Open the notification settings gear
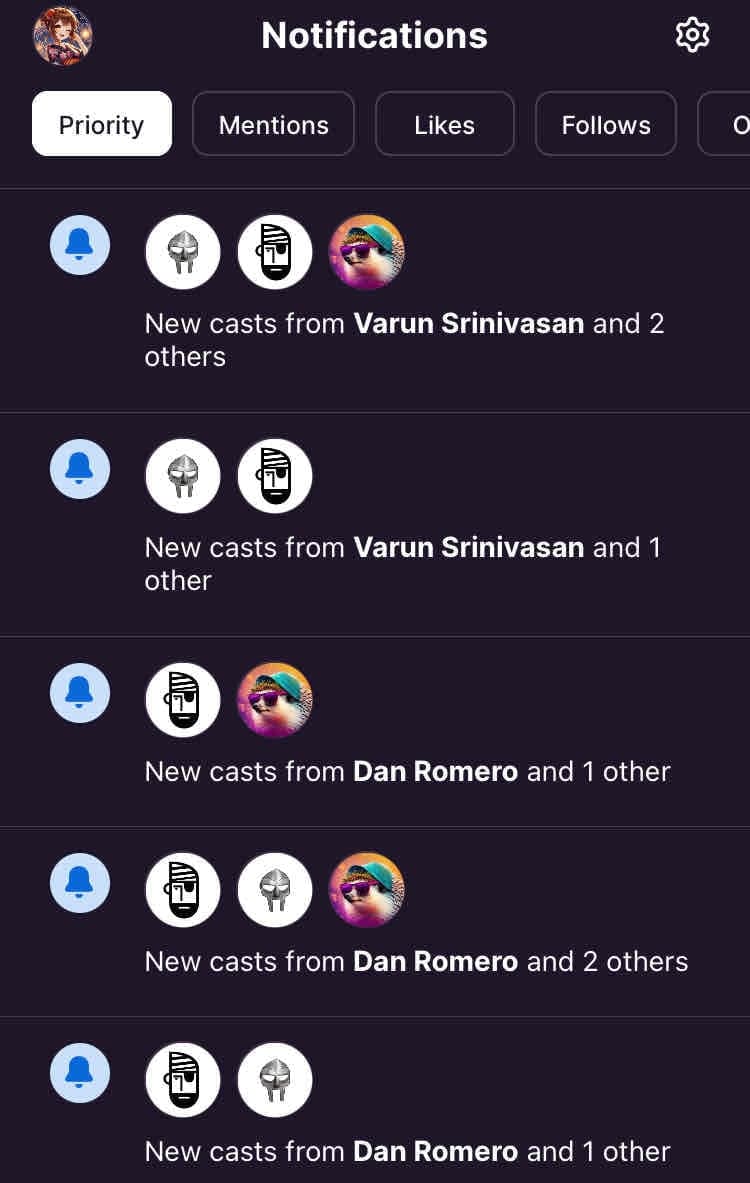750x1183 pixels. [692, 36]
